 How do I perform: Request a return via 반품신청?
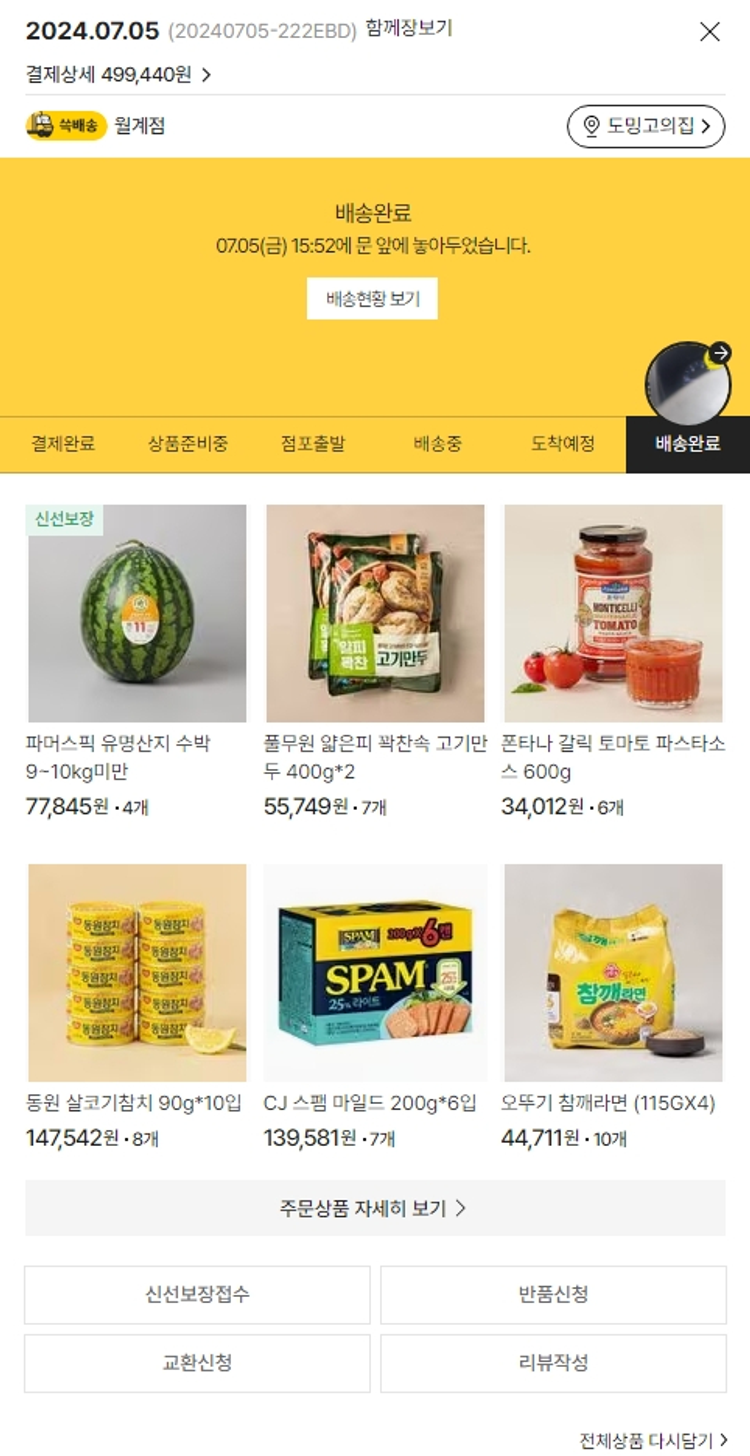[x=553, y=1295]
